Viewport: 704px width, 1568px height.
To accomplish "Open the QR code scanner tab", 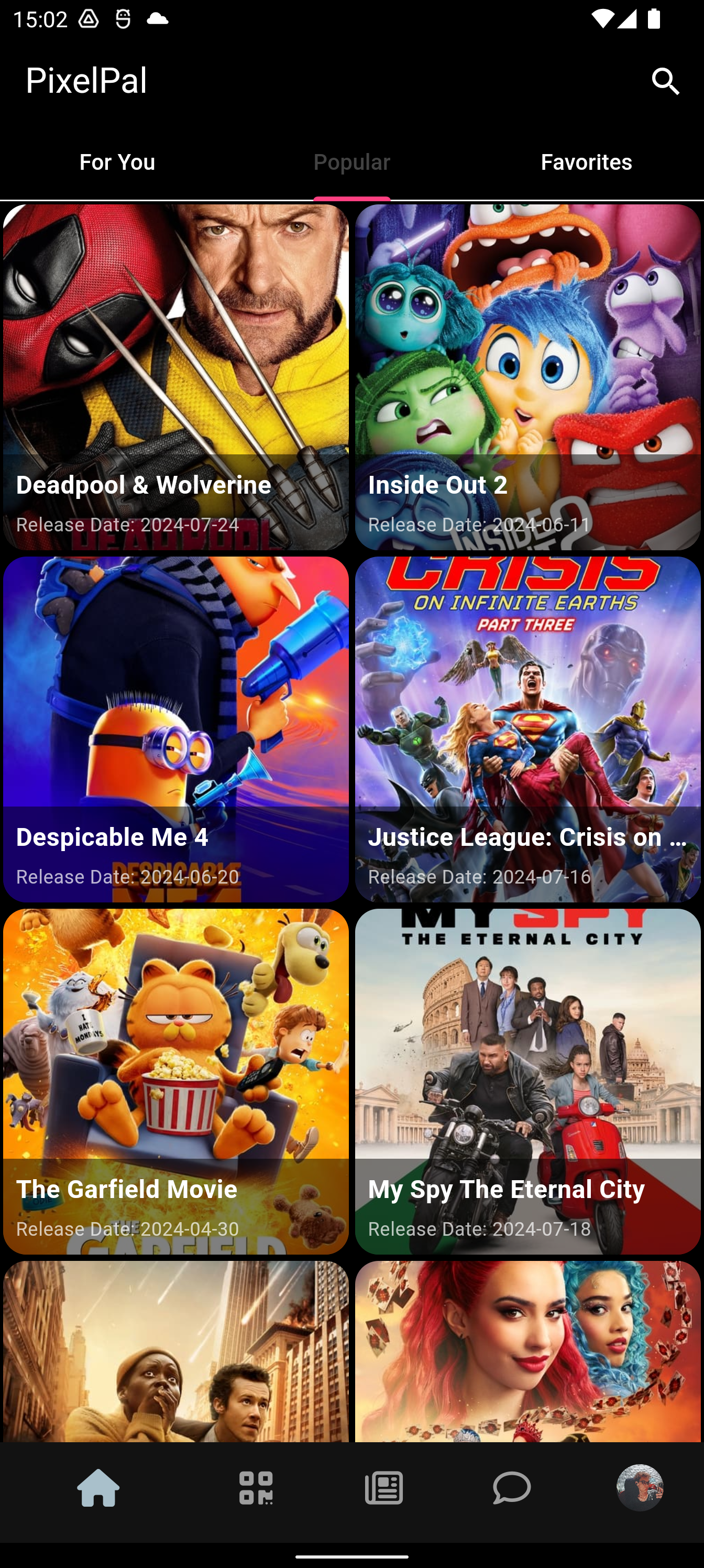I will [x=256, y=1487].
